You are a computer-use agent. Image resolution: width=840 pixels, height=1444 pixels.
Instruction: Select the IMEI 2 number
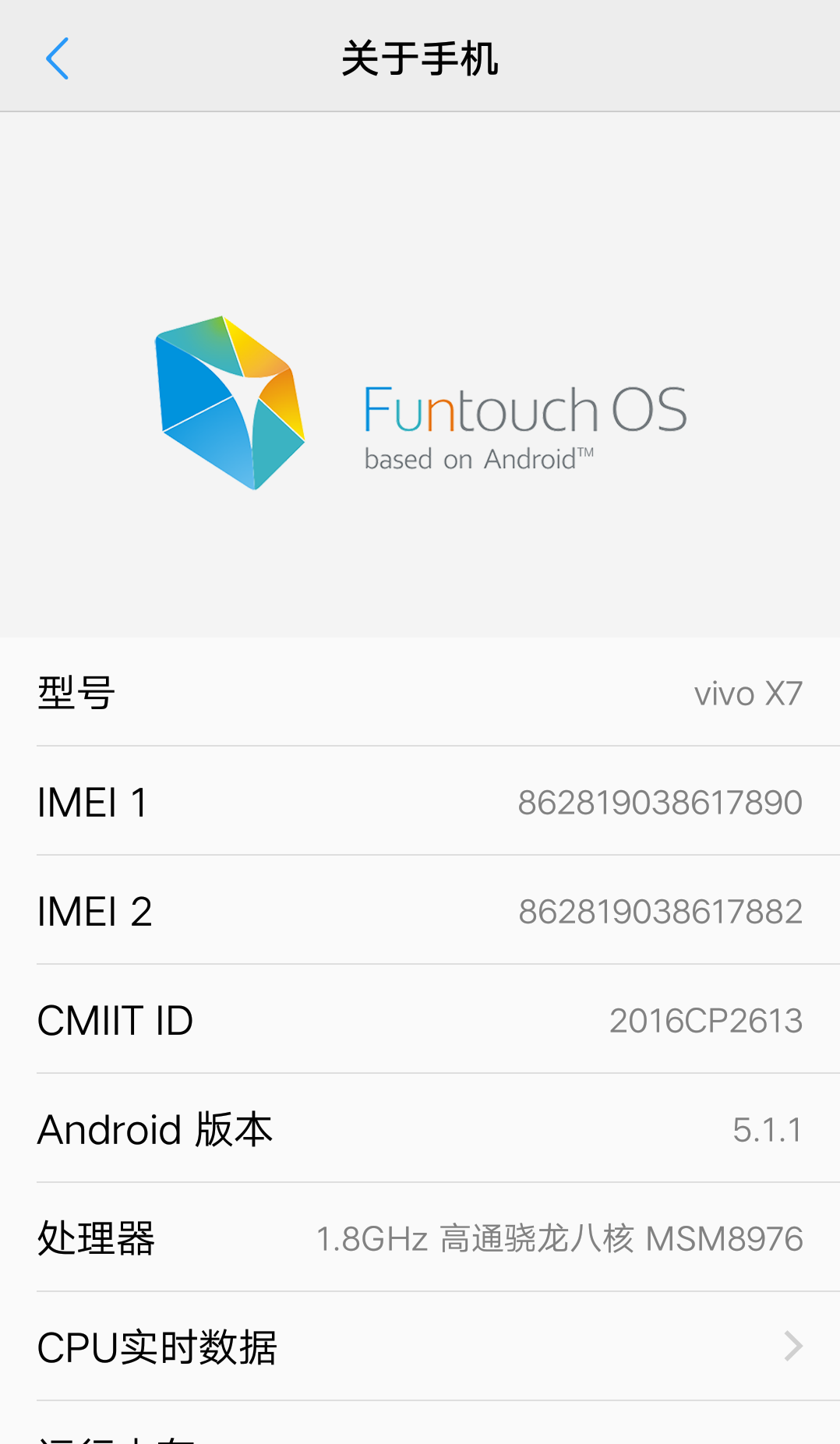(x=661, y=910)
